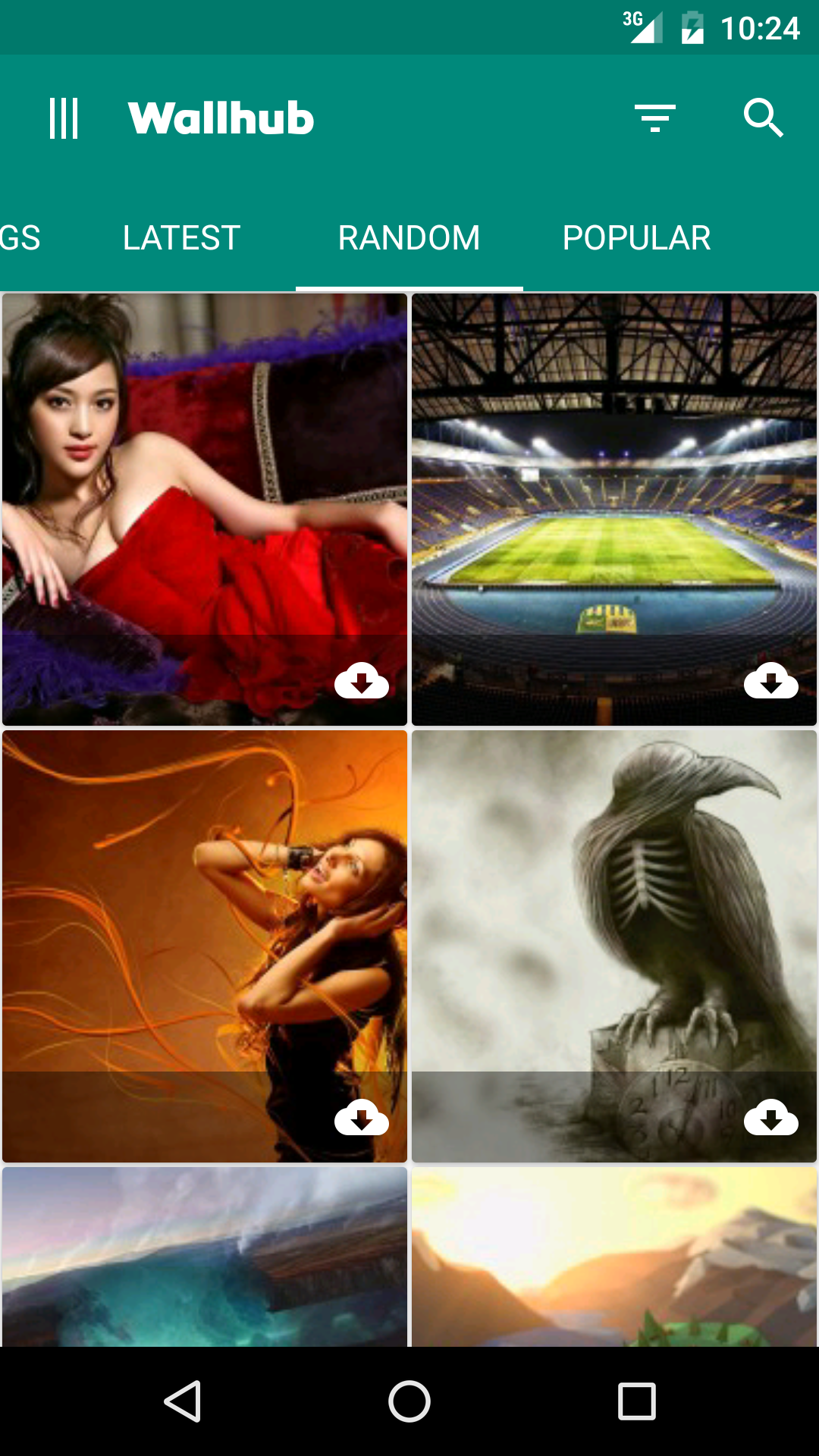
Task: Open the recent apps overview
Action: (x=637, y=1401)
